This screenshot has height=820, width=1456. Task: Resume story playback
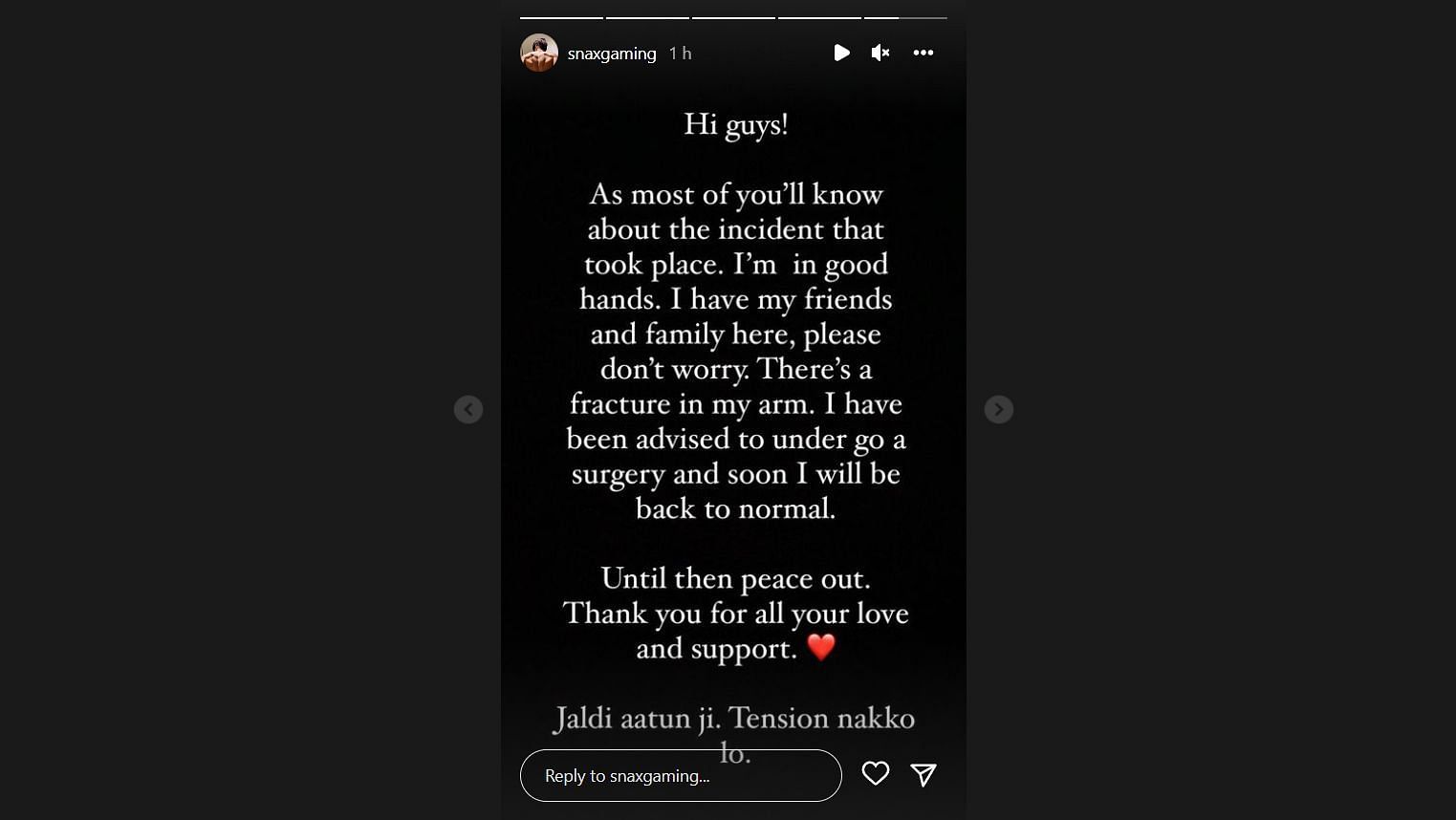841,53
